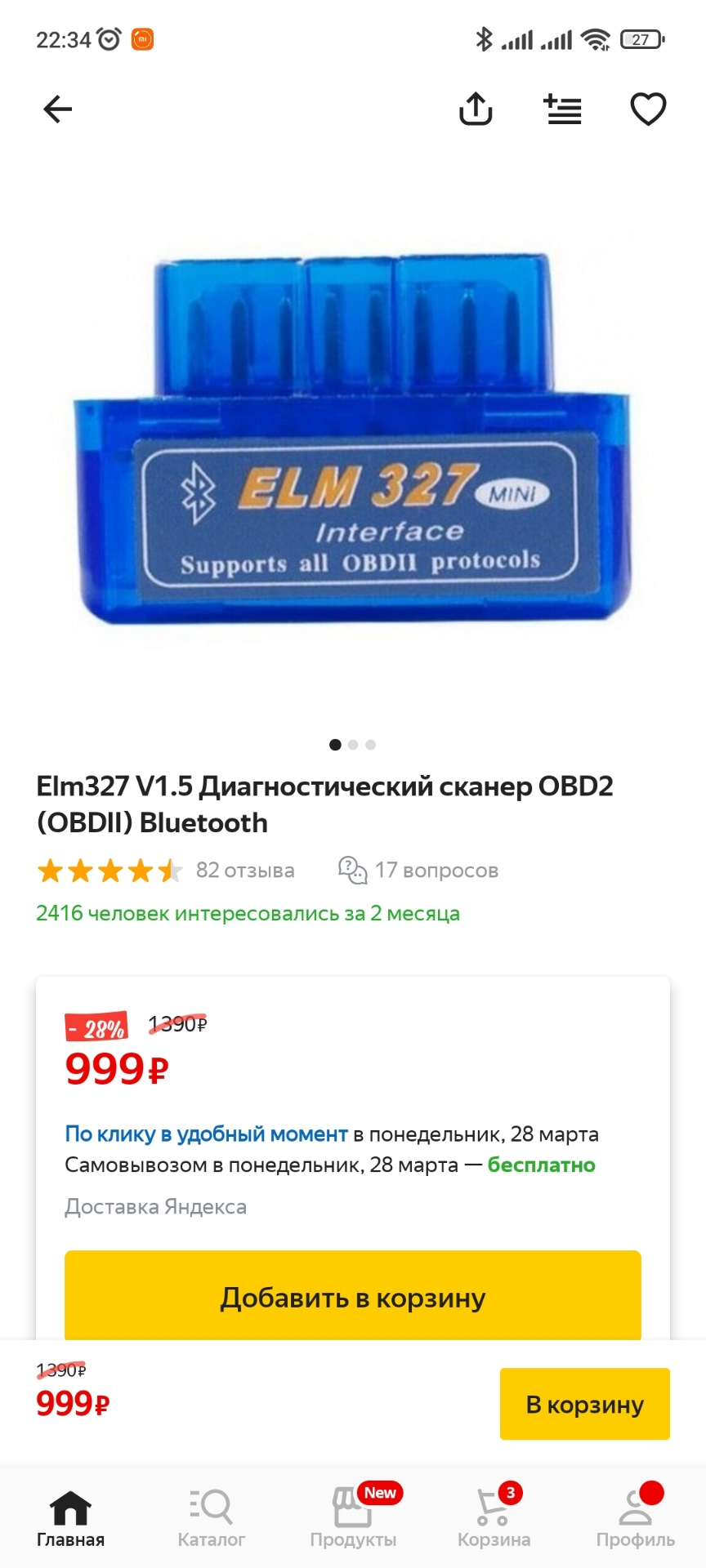Add product to comparison list
Image resolution: width=706 pixels, height=1568 pixels.
pos(561,109)
